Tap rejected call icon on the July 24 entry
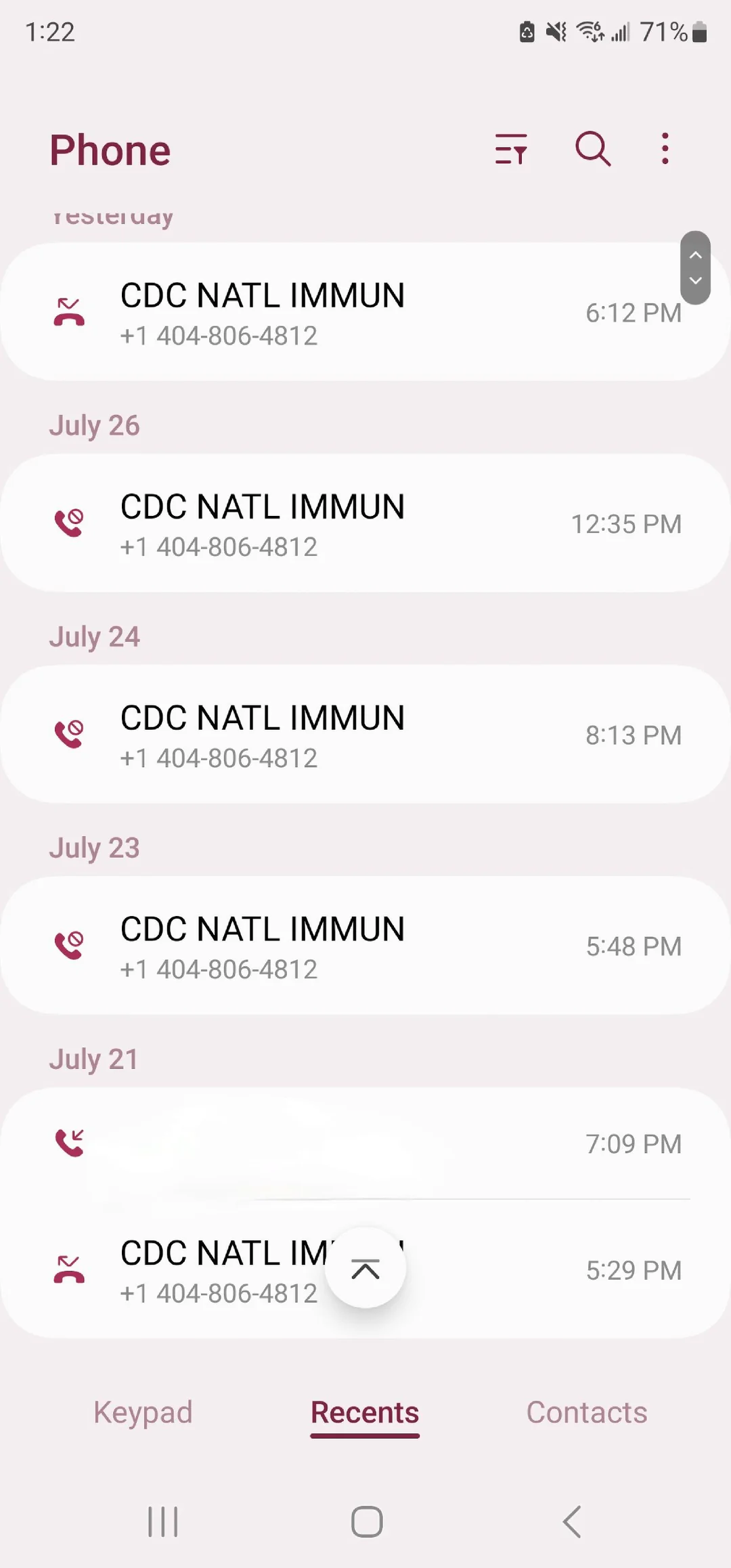This screenshot has height=1568, width=731. [x=68, y=735]
